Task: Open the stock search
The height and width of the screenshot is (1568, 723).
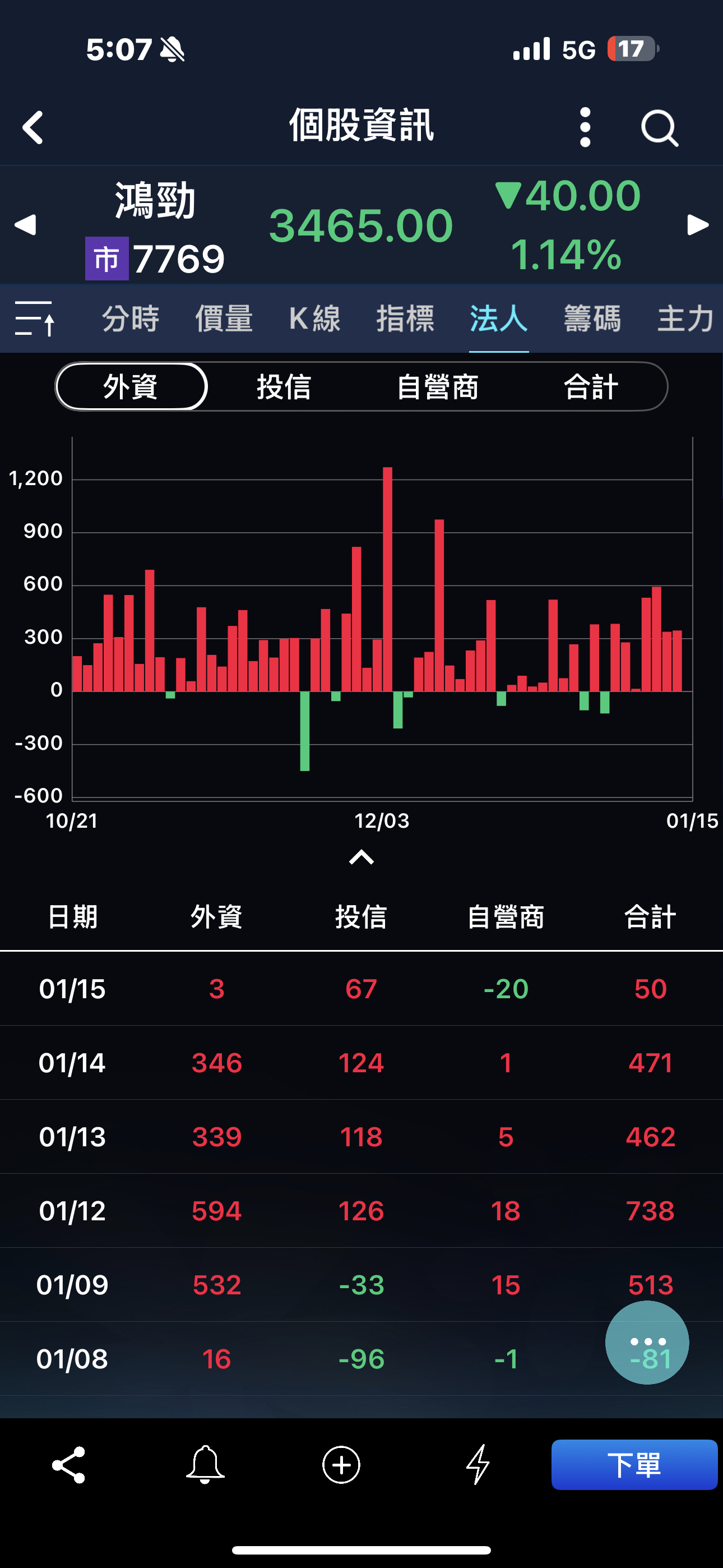Action: [x=659, y=127]
